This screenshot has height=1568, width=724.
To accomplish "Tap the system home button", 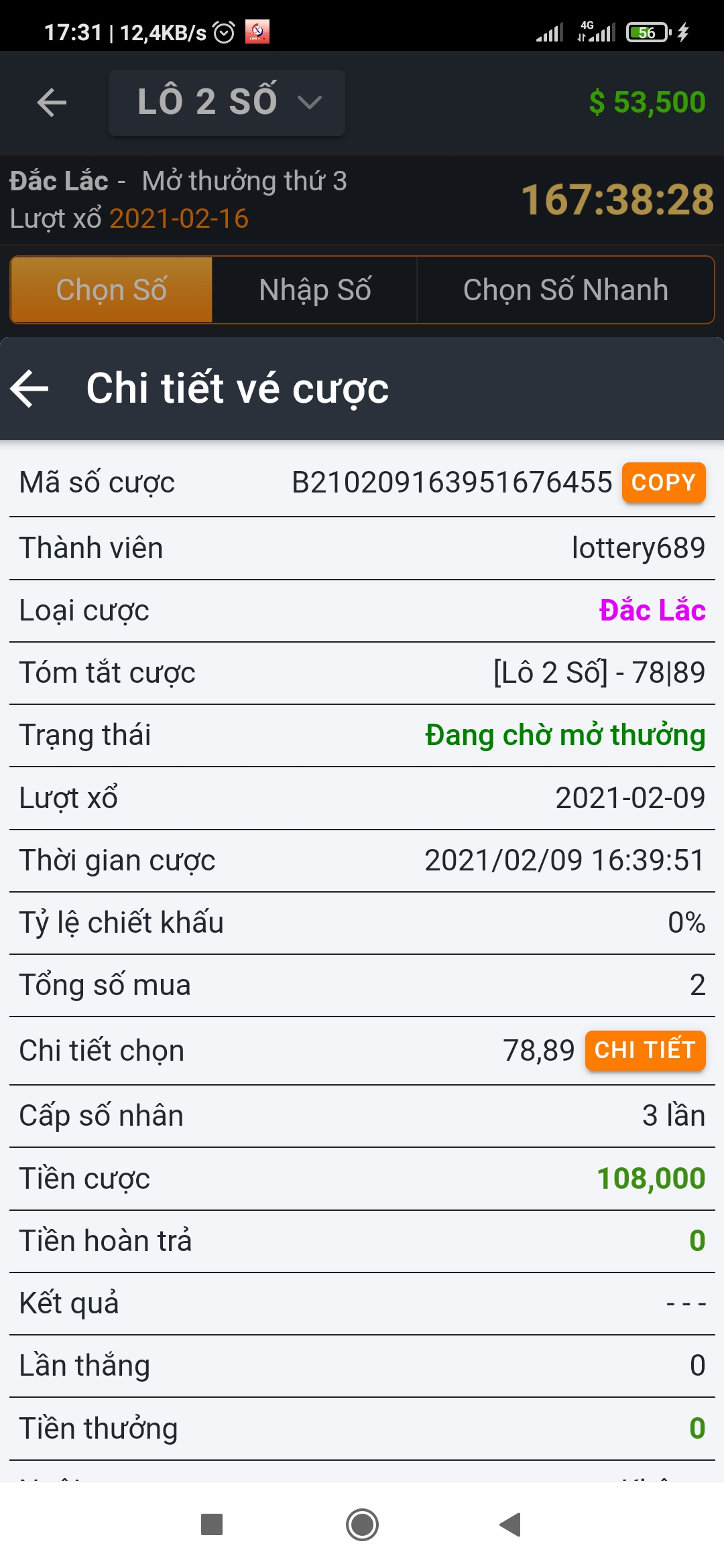I will [362, 1525].
